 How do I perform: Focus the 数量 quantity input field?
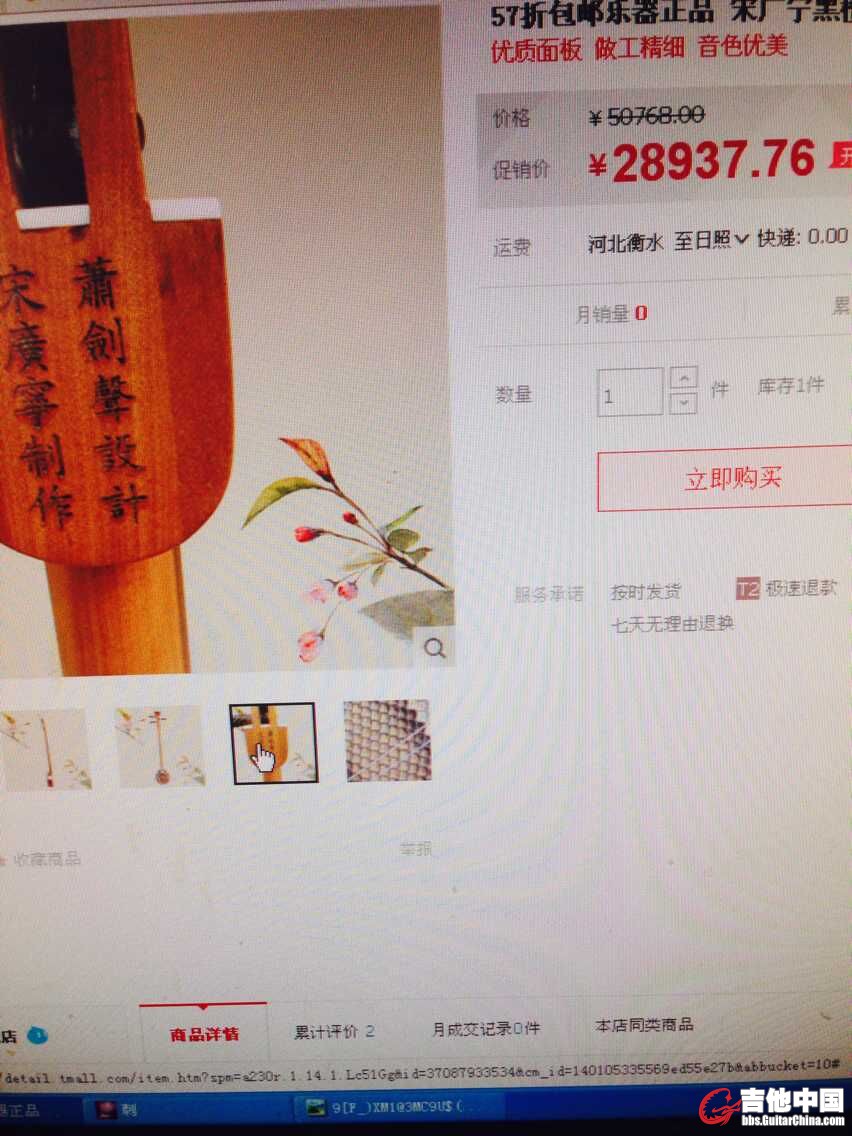tap(630, 392)
